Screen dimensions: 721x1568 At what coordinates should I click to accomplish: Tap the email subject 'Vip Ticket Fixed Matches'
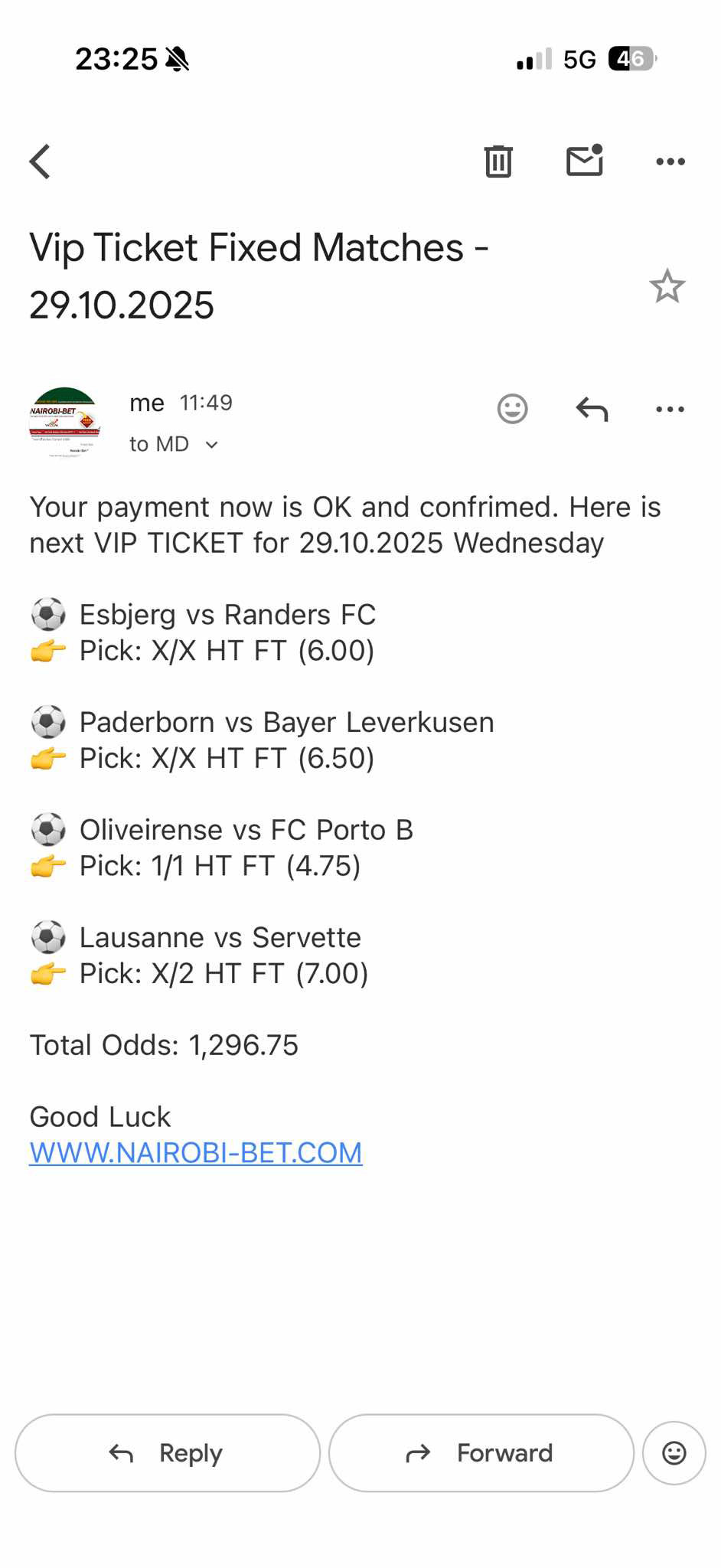point(257,247)
